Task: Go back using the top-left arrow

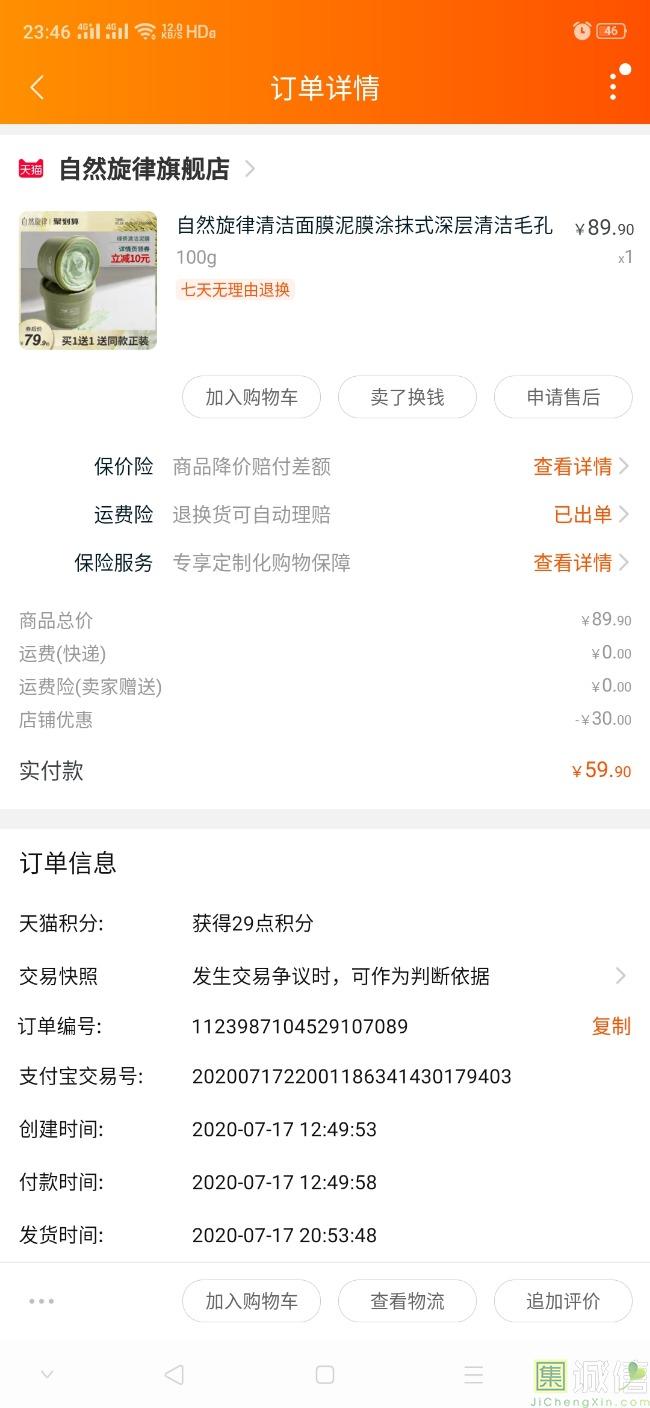Action: click(37, 88)
